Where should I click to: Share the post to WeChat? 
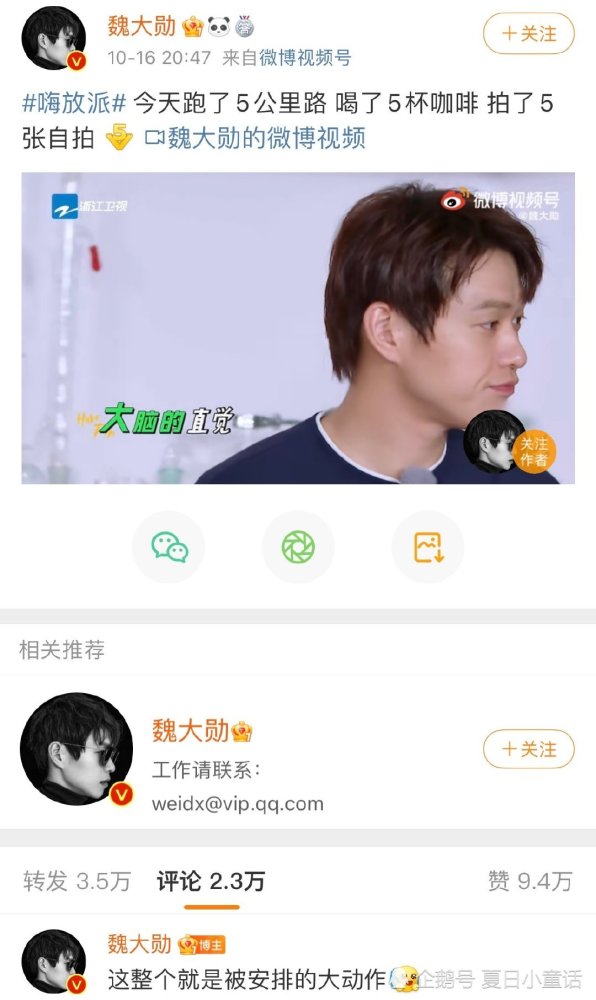click(x=169, y=547)
